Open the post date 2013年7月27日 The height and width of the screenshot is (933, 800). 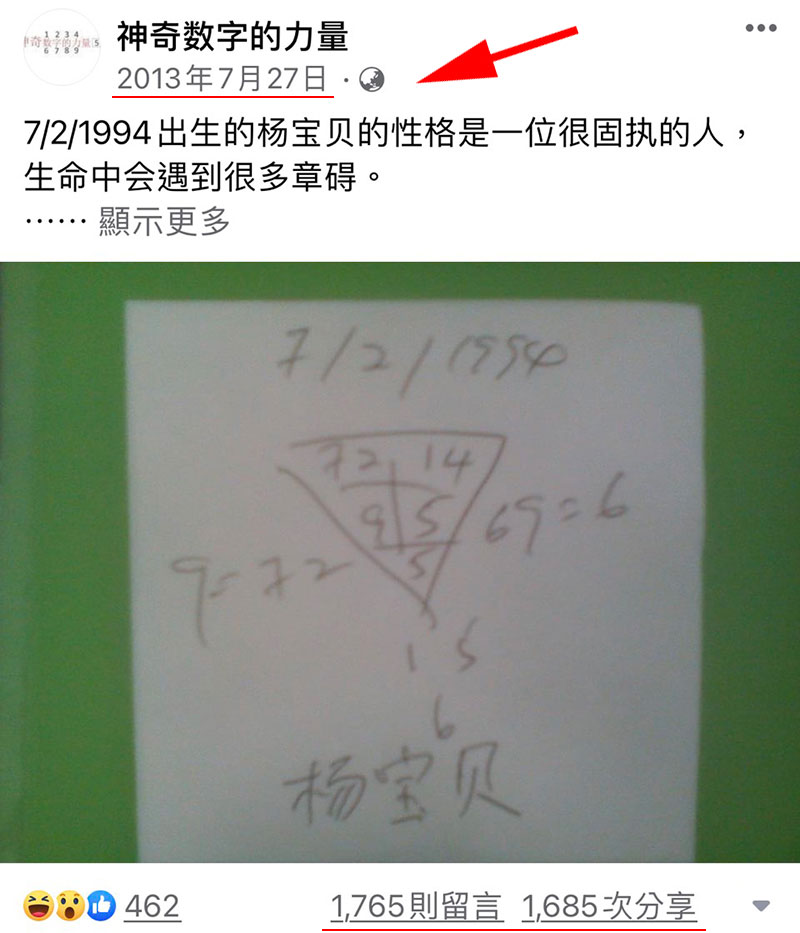(222, 78)
